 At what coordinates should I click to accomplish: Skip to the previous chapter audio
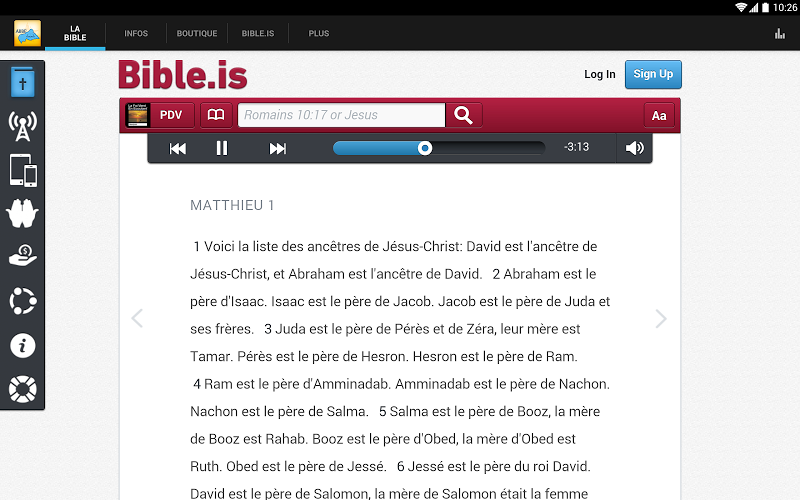178,148
